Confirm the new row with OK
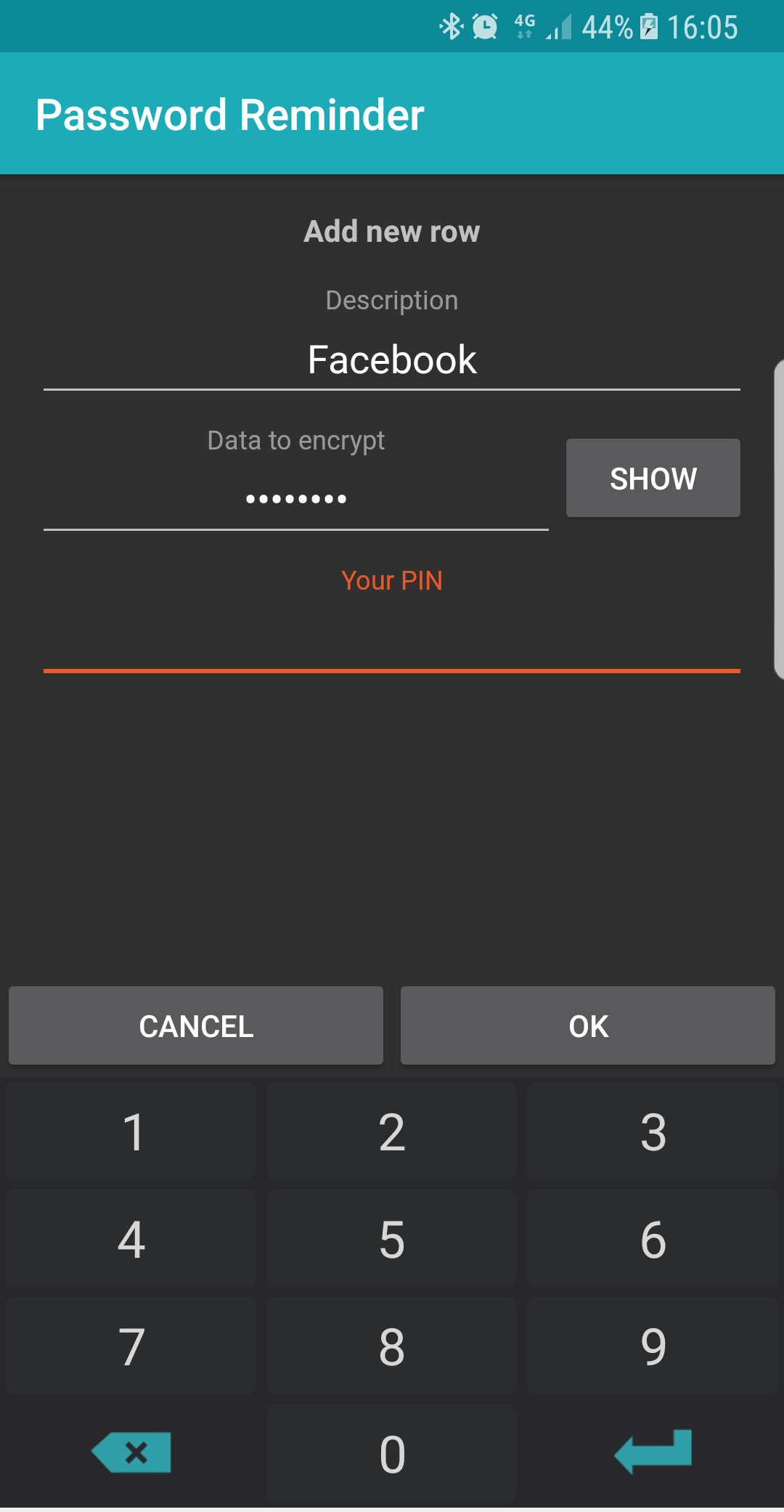Viewport: 784px width, 1512px height. pos(587,1025)
